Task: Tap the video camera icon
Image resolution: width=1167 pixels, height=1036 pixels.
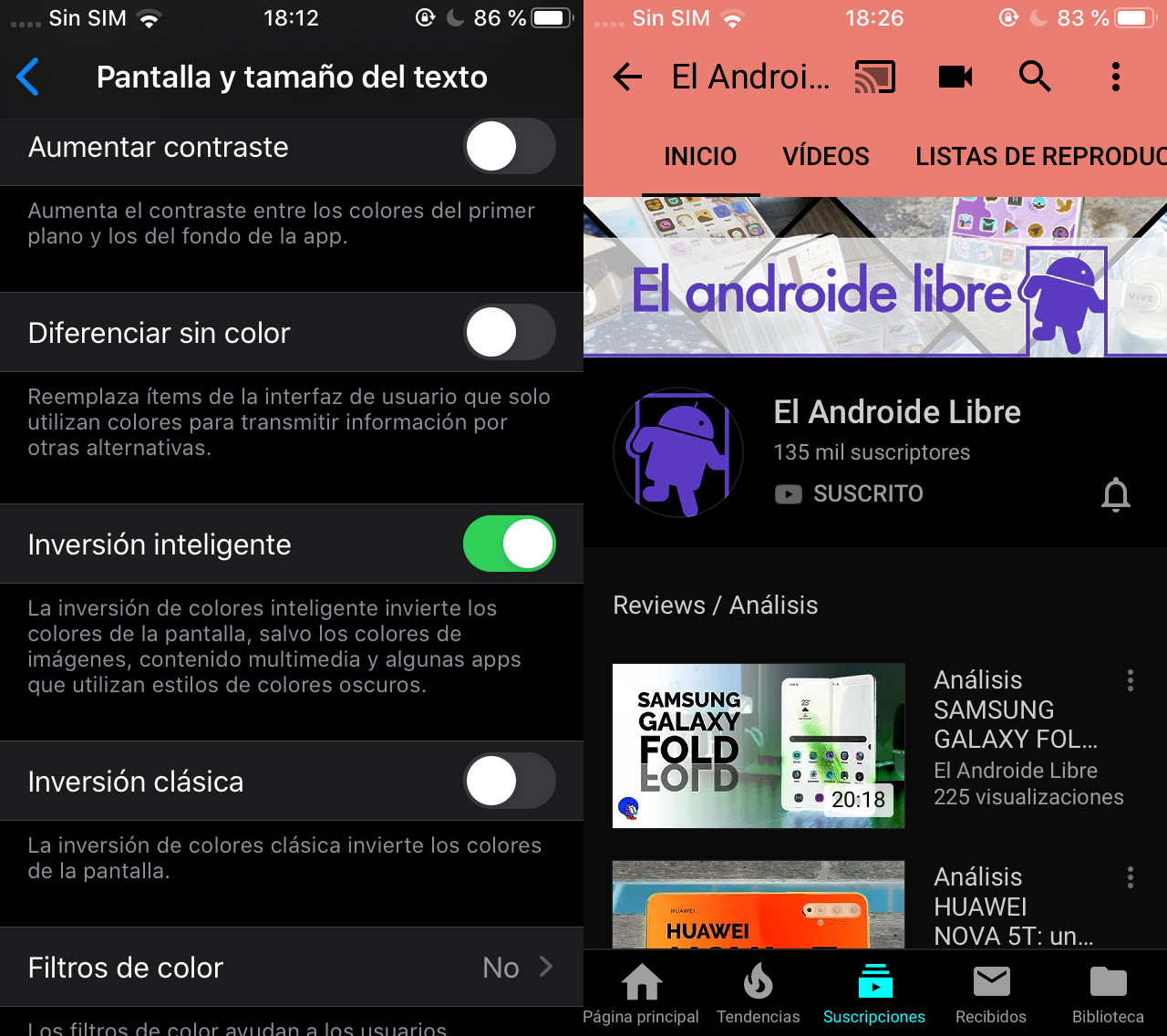Action: click(955, 77)
